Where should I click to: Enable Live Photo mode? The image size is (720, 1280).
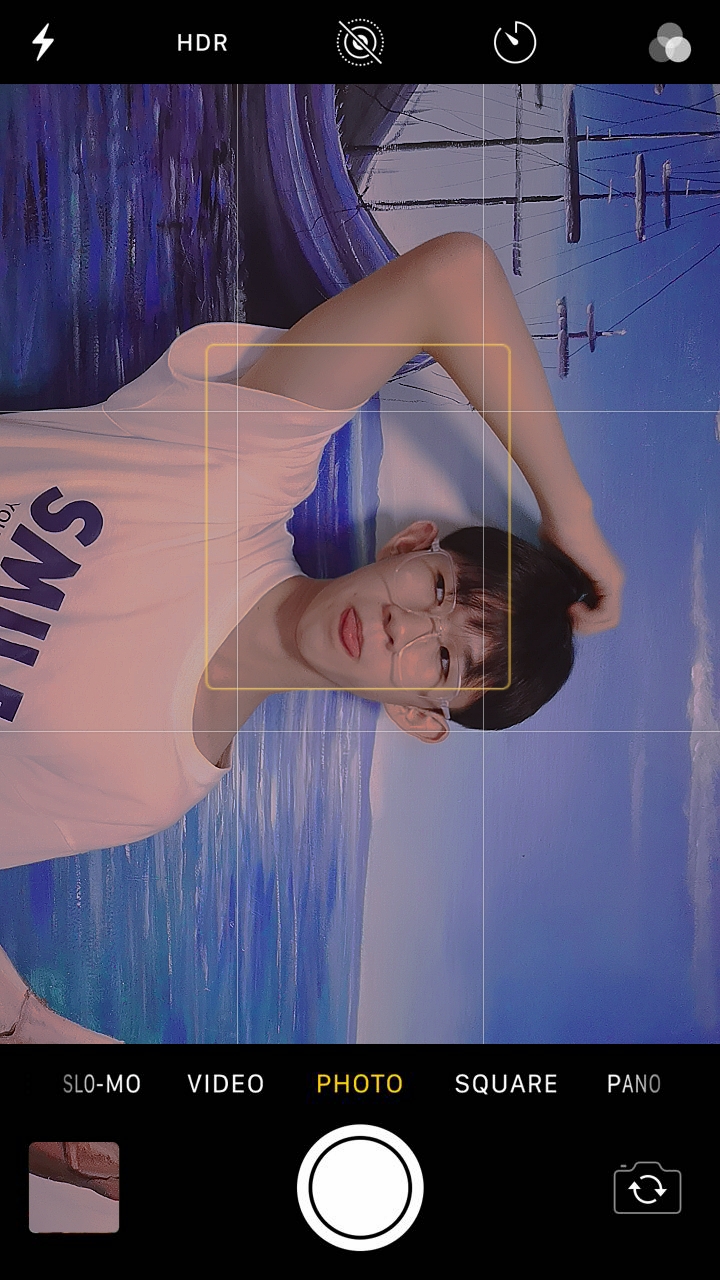click(360, 43)
